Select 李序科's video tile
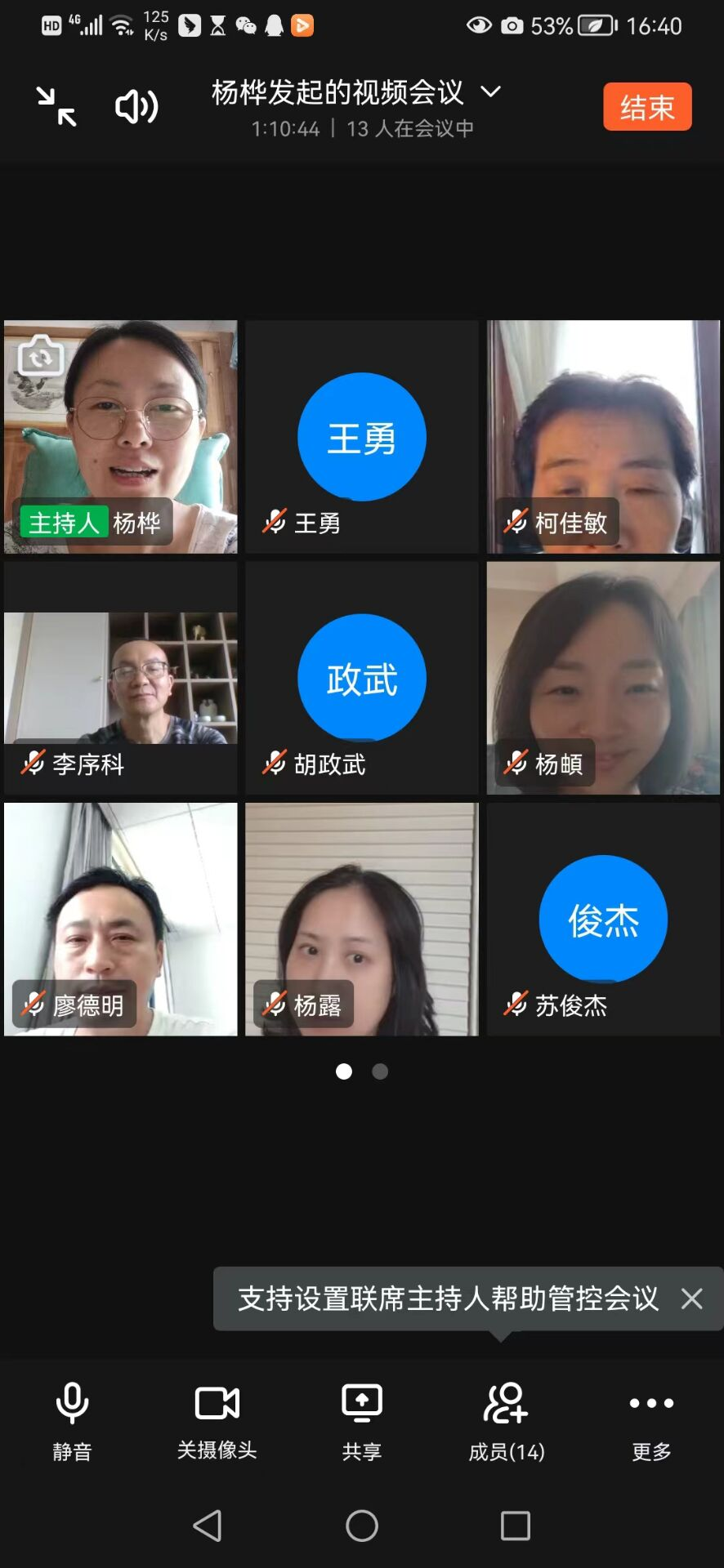The width and height of the screenshot is (724, 1568). pyautogui.click(x=120, y=678)
